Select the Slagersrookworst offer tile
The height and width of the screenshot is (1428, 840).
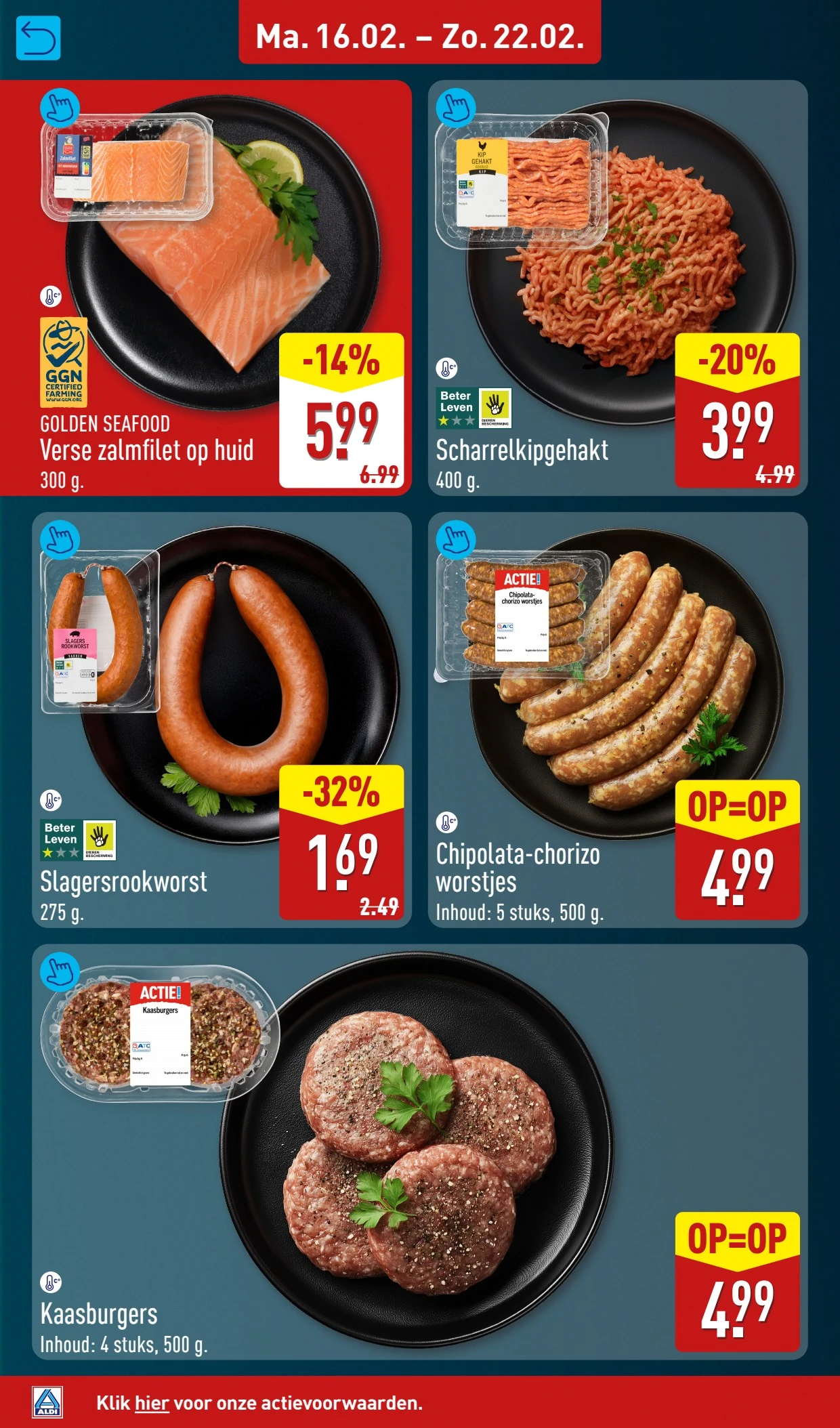[x=222, y=719]
